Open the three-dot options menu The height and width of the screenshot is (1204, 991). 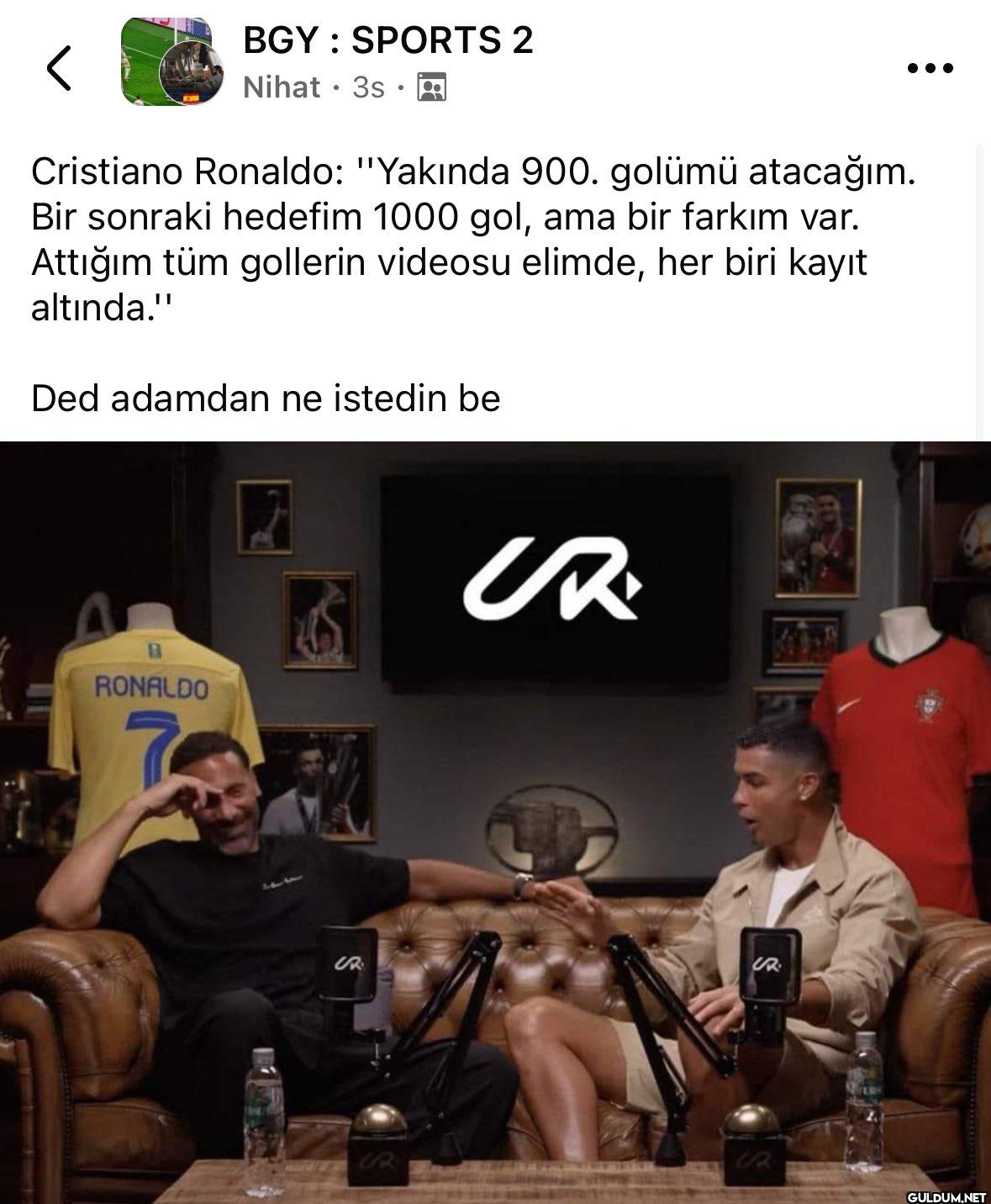click(930, 68)
